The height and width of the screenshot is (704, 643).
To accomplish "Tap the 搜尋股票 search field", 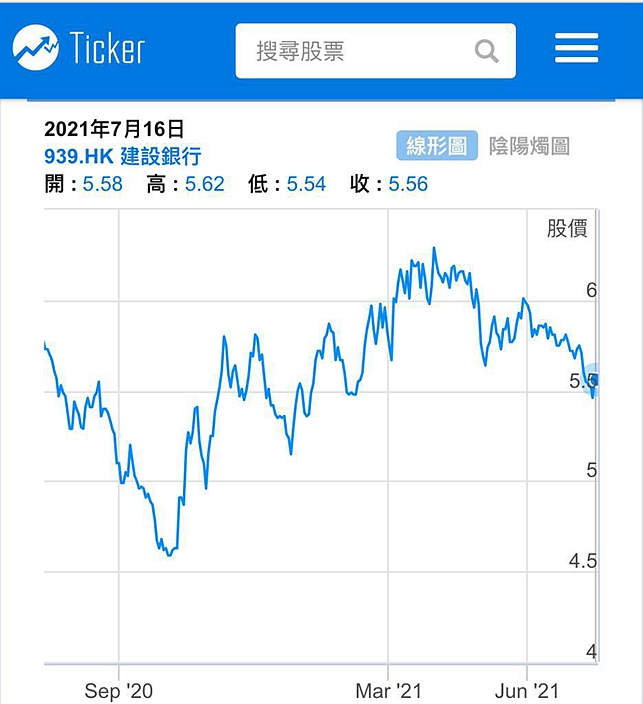I will click(x=375, y=51).
